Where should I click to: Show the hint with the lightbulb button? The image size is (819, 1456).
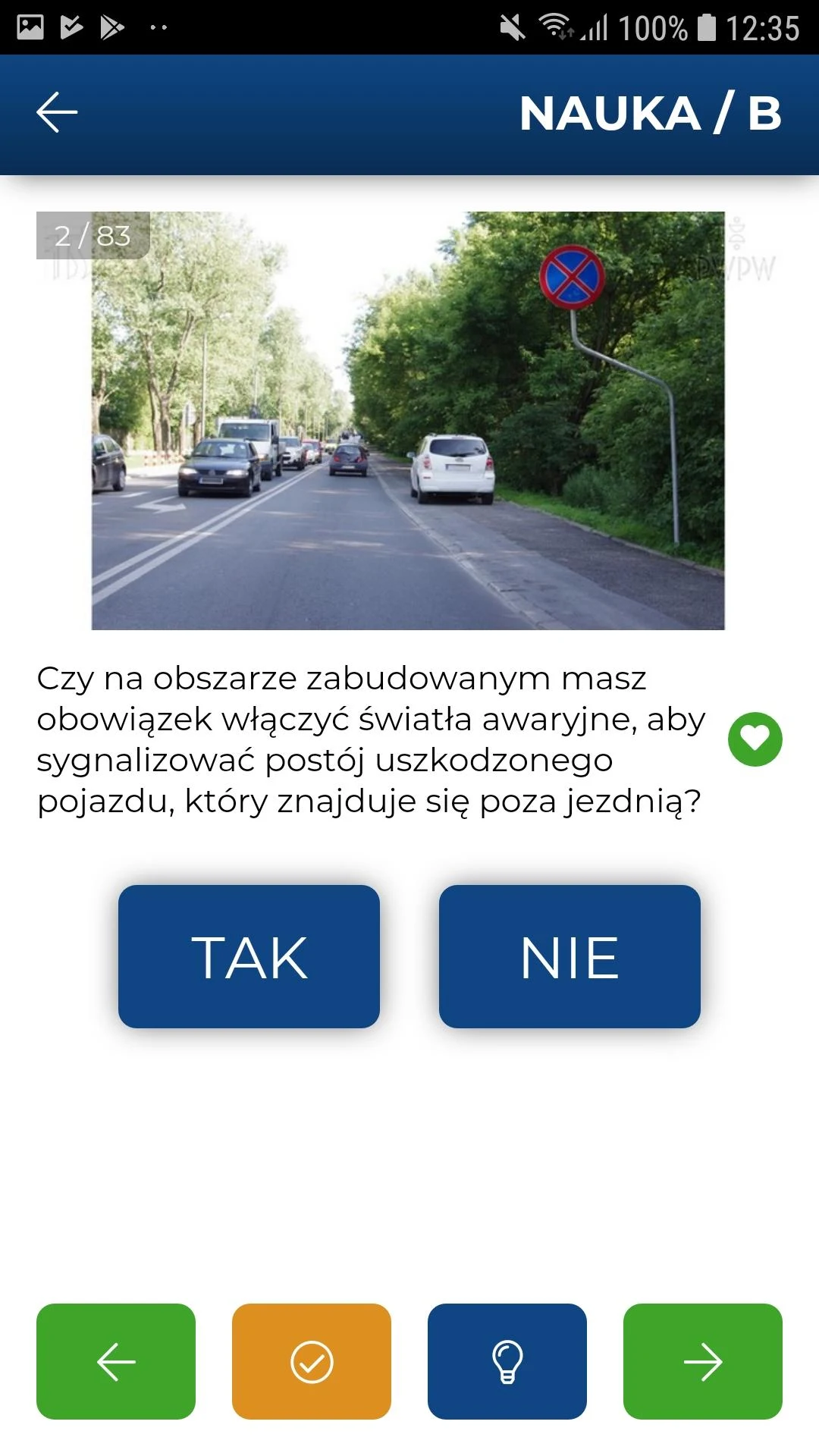pos(507,1361)
